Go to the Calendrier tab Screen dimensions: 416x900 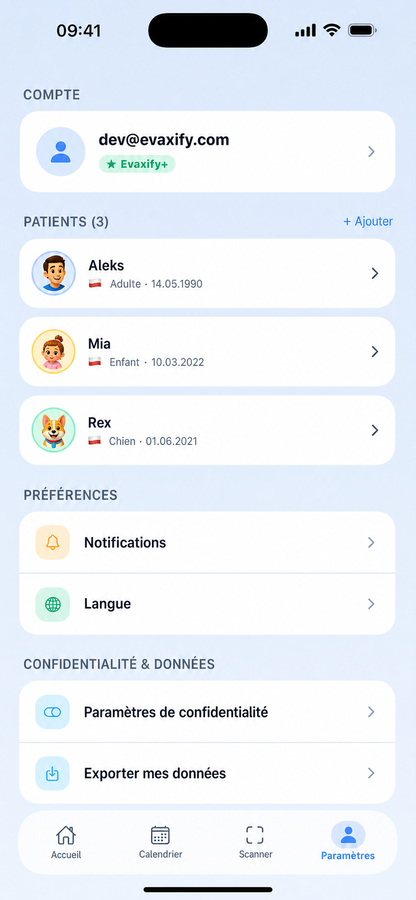(x=160, y=842)
